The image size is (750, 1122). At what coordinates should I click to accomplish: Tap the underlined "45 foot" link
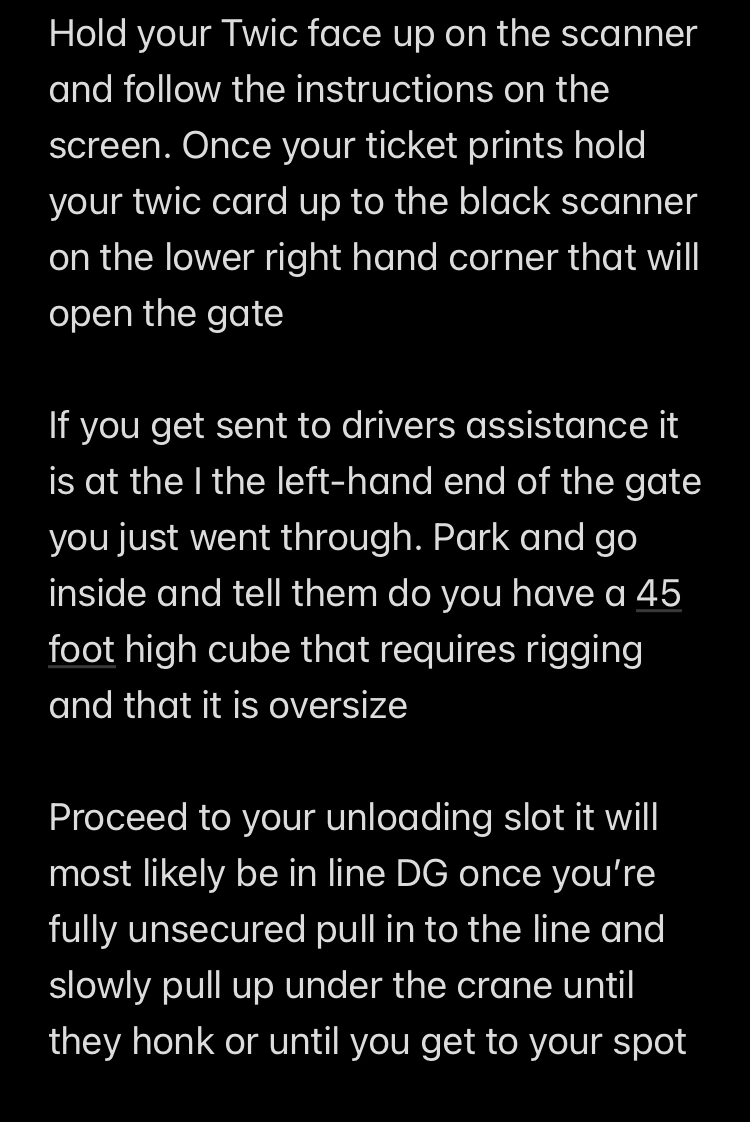click(658, 594)
